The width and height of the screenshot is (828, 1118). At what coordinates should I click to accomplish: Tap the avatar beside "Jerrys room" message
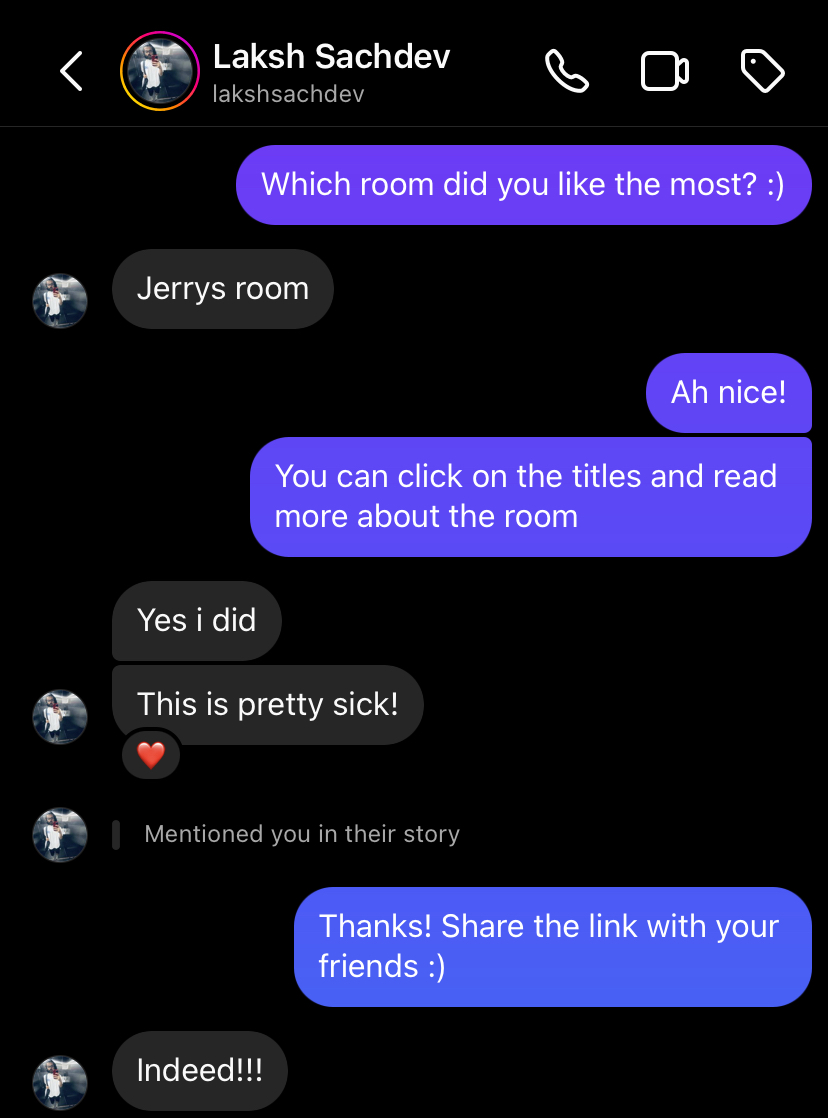coord(61,301)
